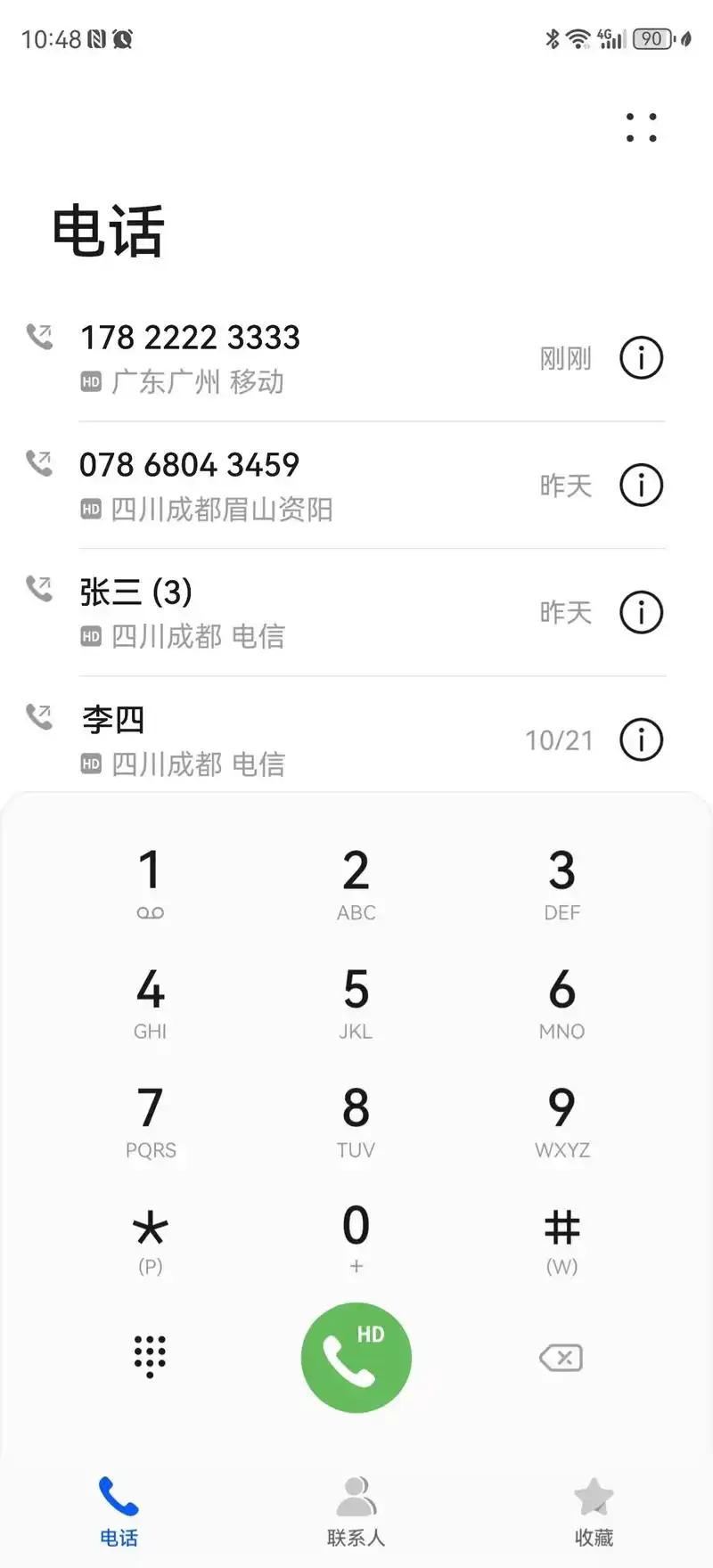
Task: Open call details for 178 2222 3333
Action: click(641, 357)
